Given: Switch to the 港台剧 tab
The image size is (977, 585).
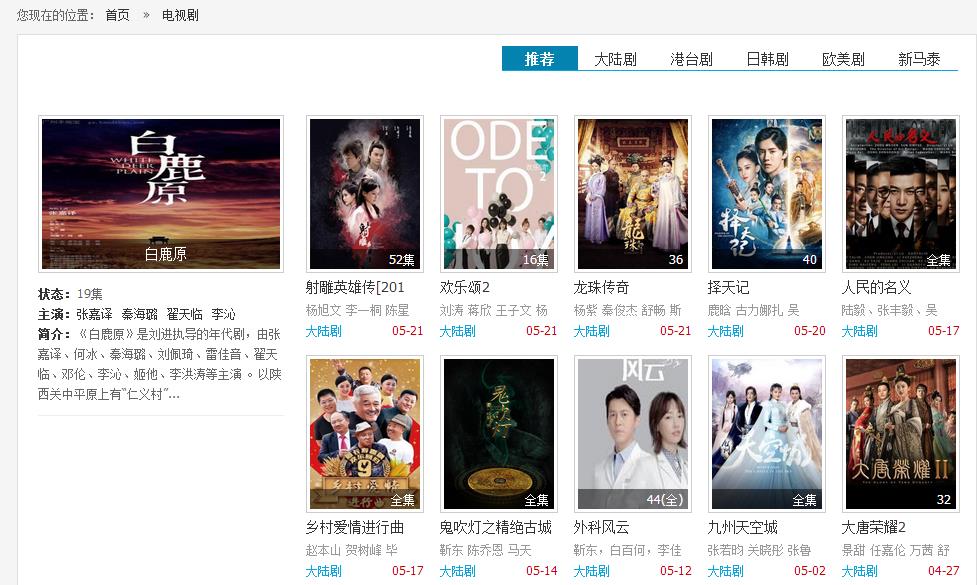Looking at the screenshot, I should click(691, 59).
